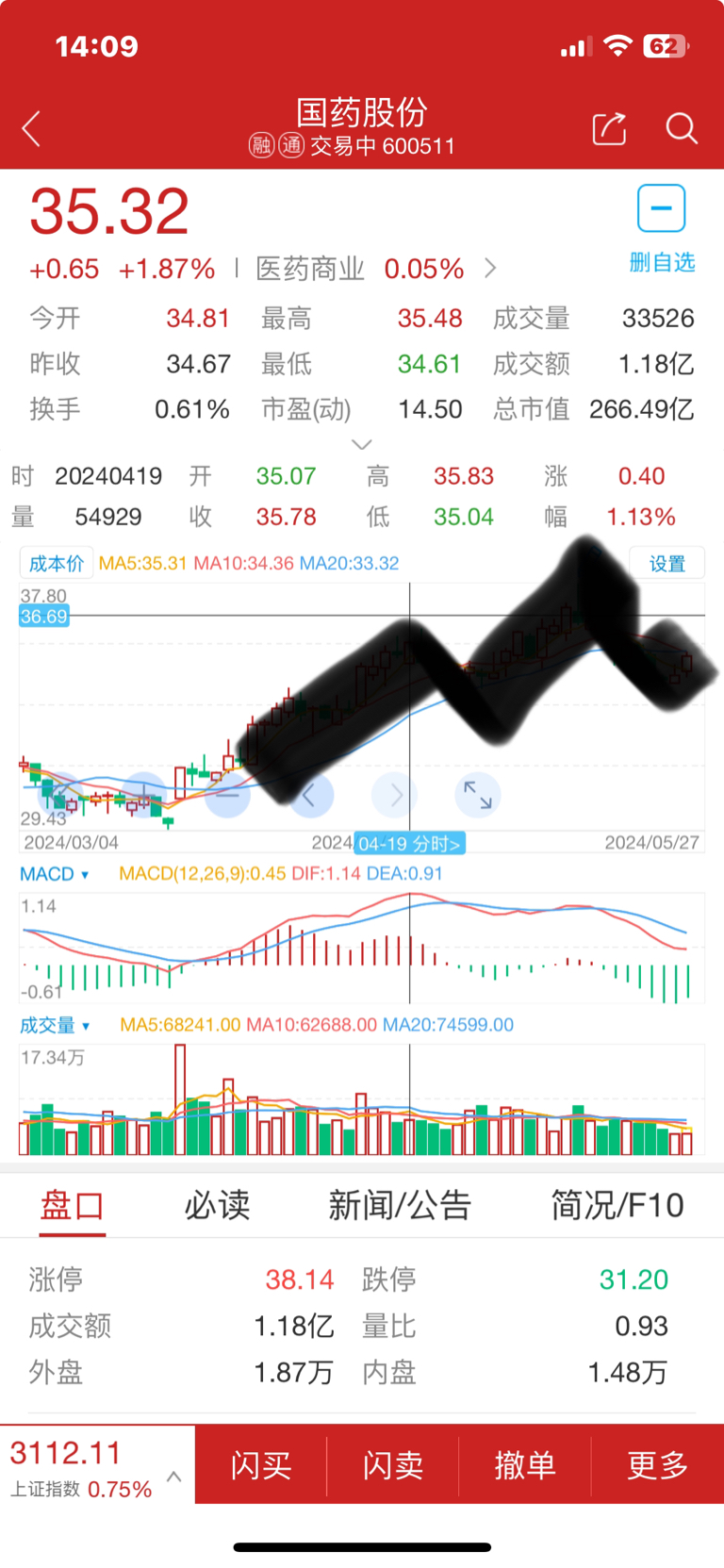The image size is (724, 1568).
Task: Open the MACD indicator dropdown
Action: [x=55, y=874]
